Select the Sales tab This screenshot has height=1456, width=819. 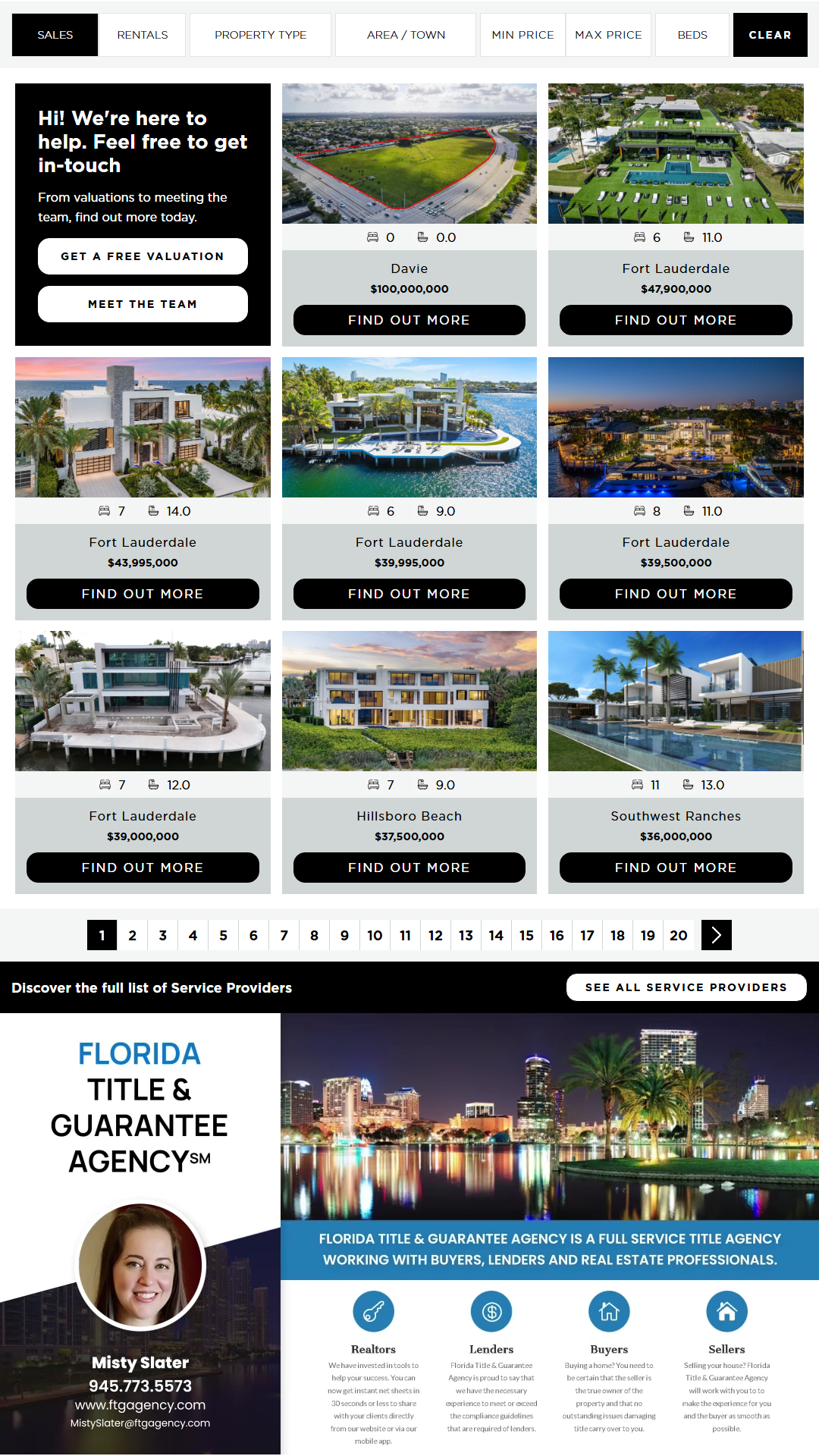click(55, 35)
